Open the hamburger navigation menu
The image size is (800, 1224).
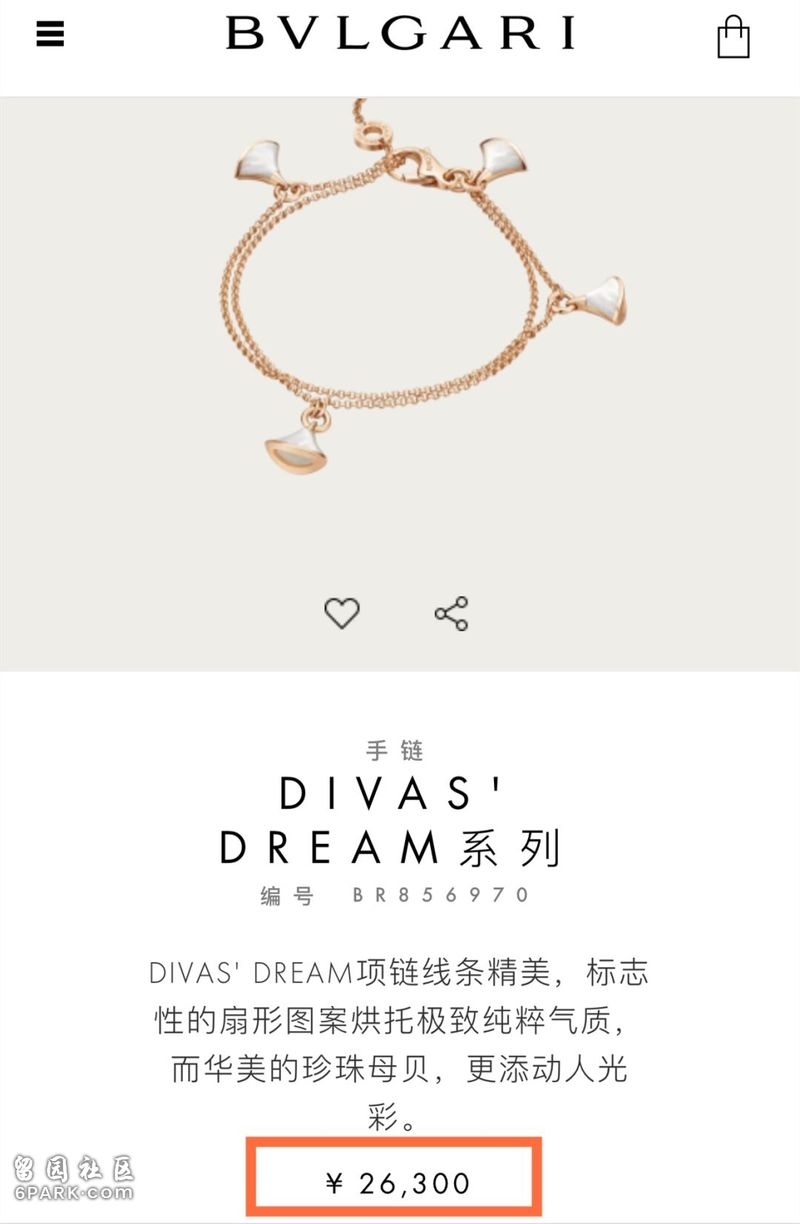[50, 35]
